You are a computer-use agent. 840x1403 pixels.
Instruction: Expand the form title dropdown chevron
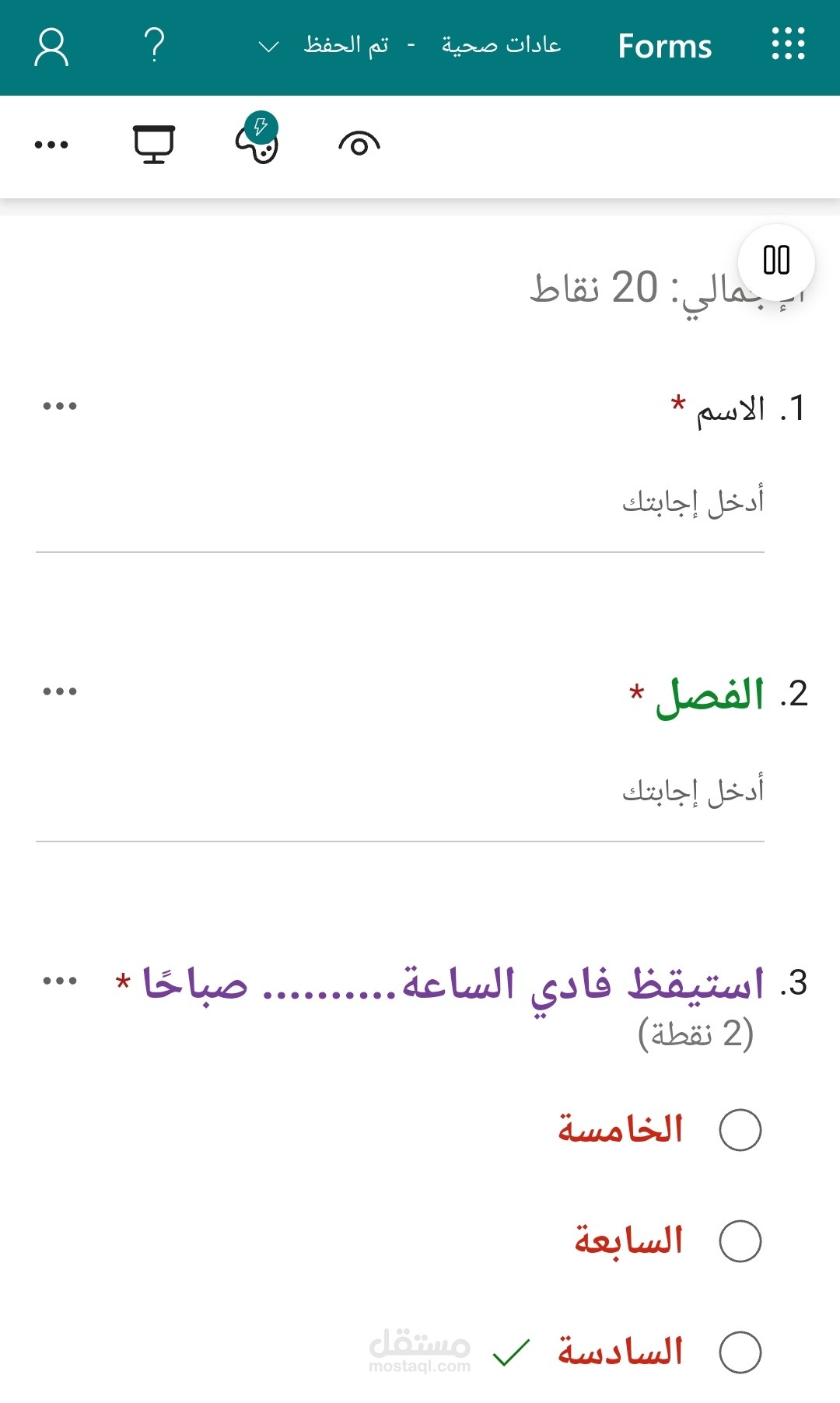coord(268,47)
